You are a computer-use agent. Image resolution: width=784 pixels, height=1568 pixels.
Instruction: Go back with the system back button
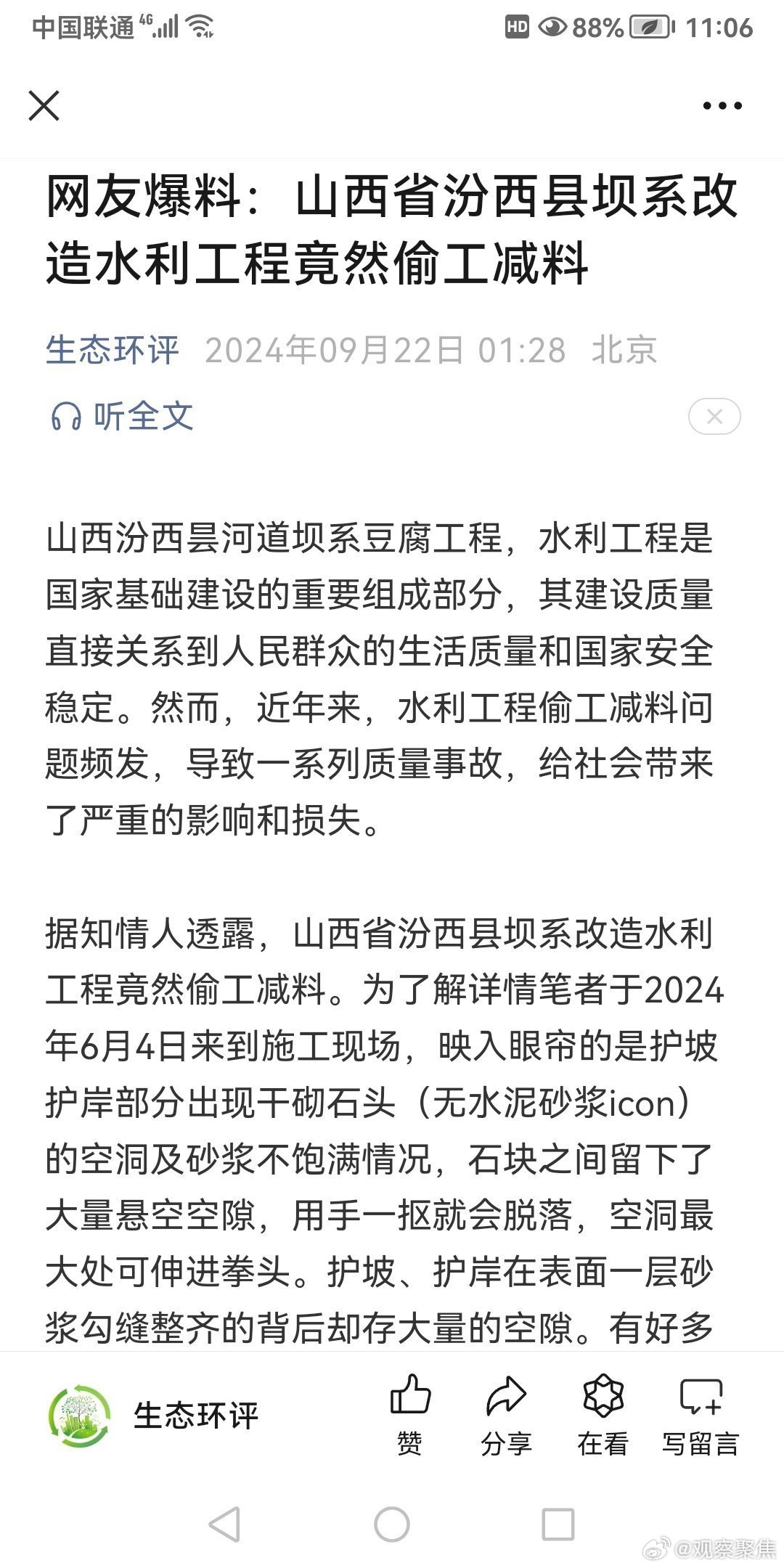point(224,1524)
